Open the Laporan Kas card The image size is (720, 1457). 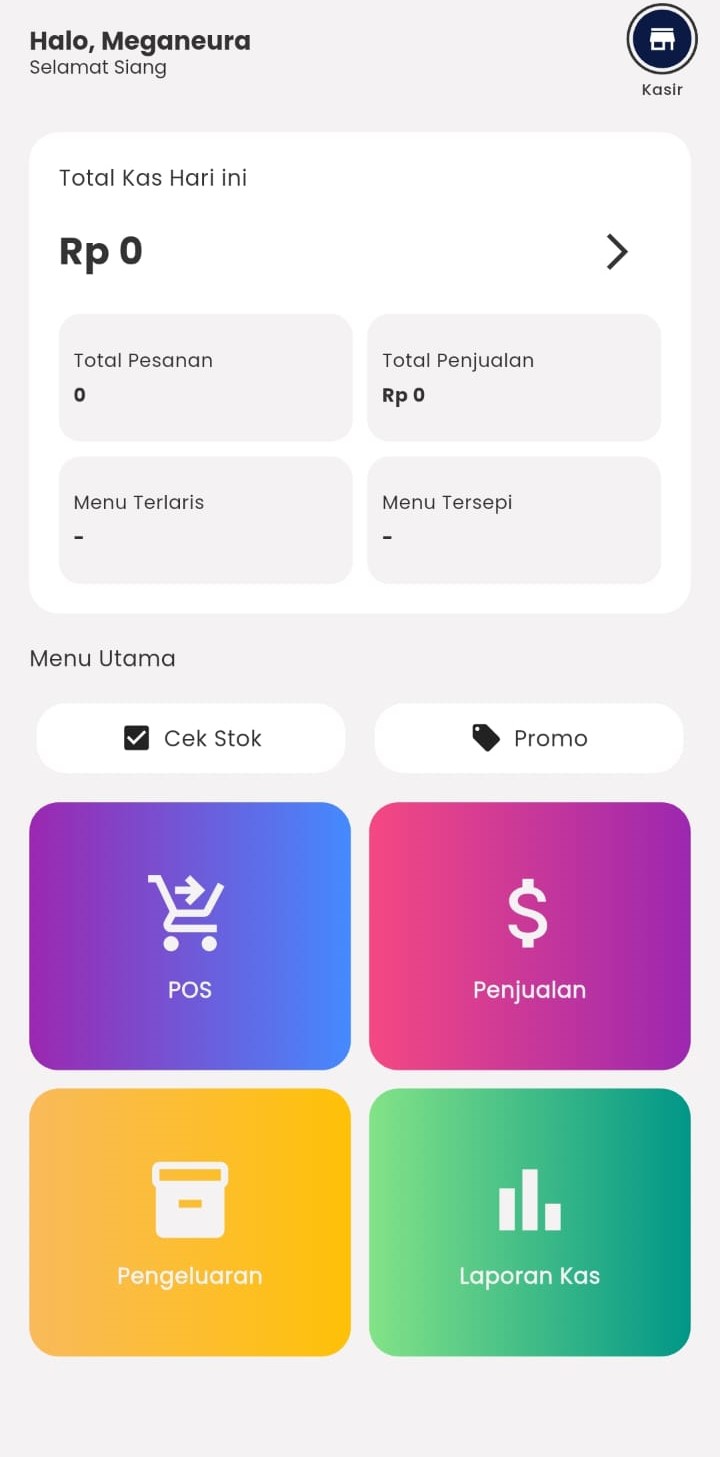(x=529, y=1222)
